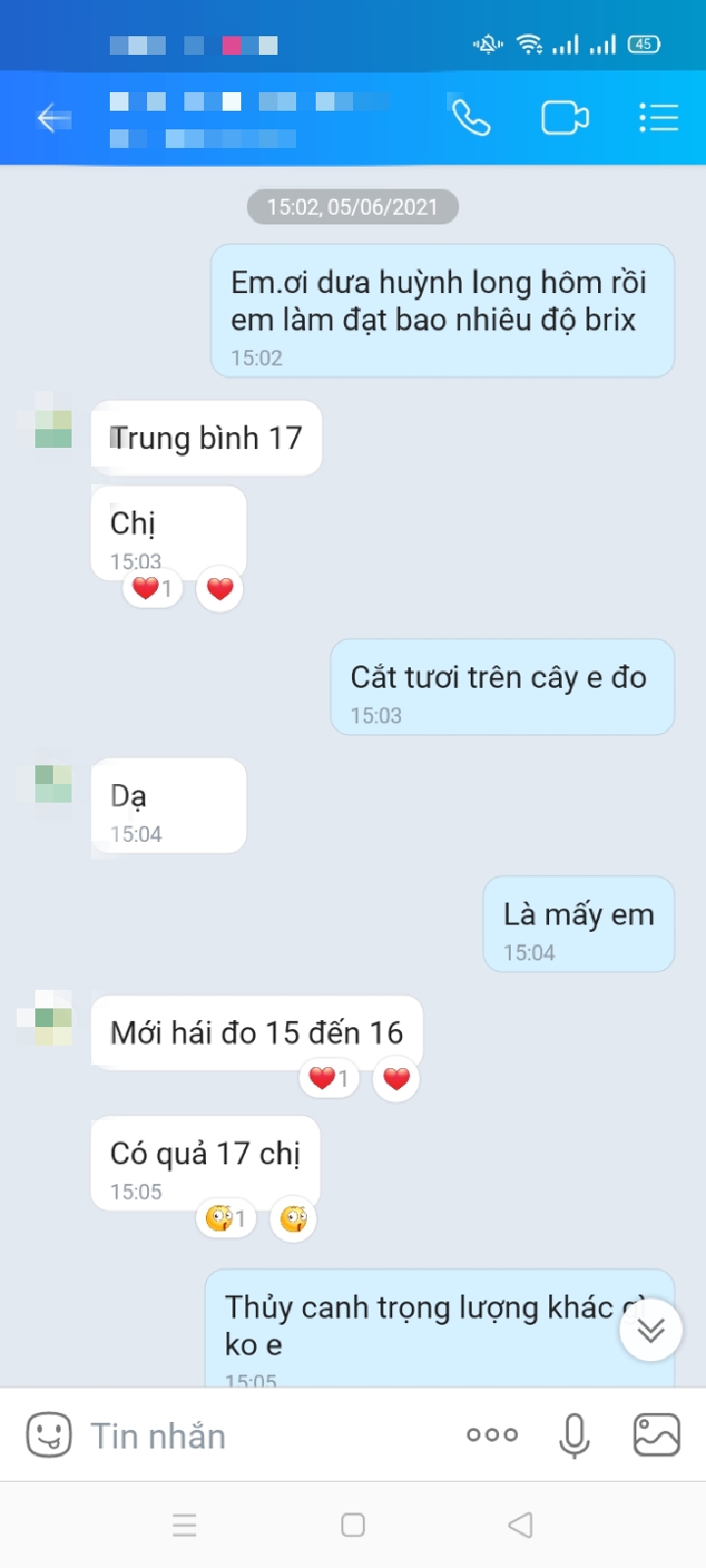Open sender avatar beside "Trung bình 17"

[53, 421]
